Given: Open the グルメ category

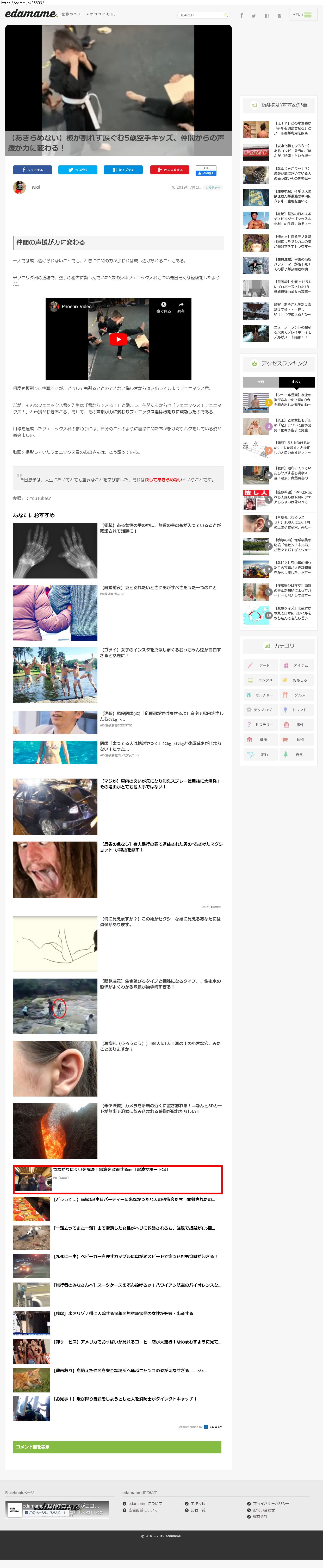Looking at the screenshot, I should point(296,695).
